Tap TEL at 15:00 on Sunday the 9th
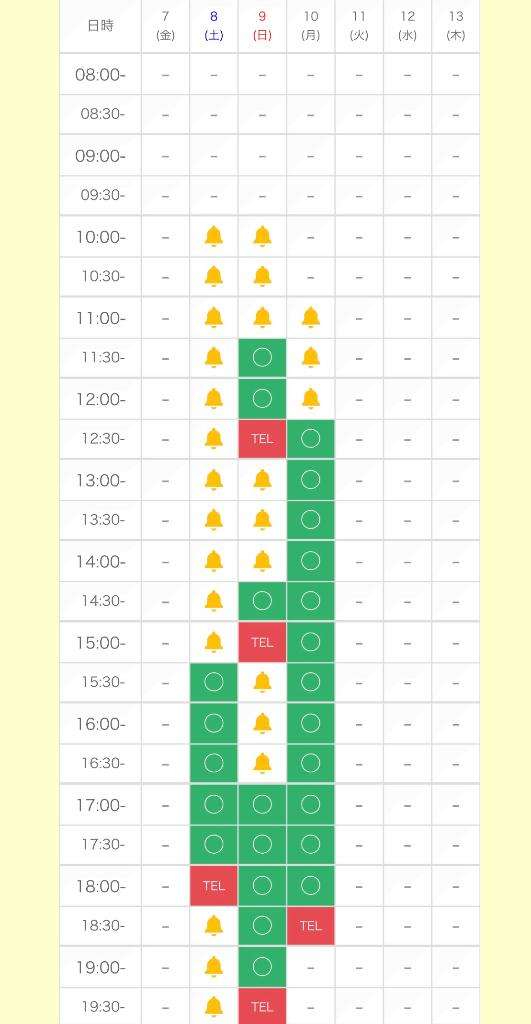The image size is (531, 1024). tap(262, 642)
